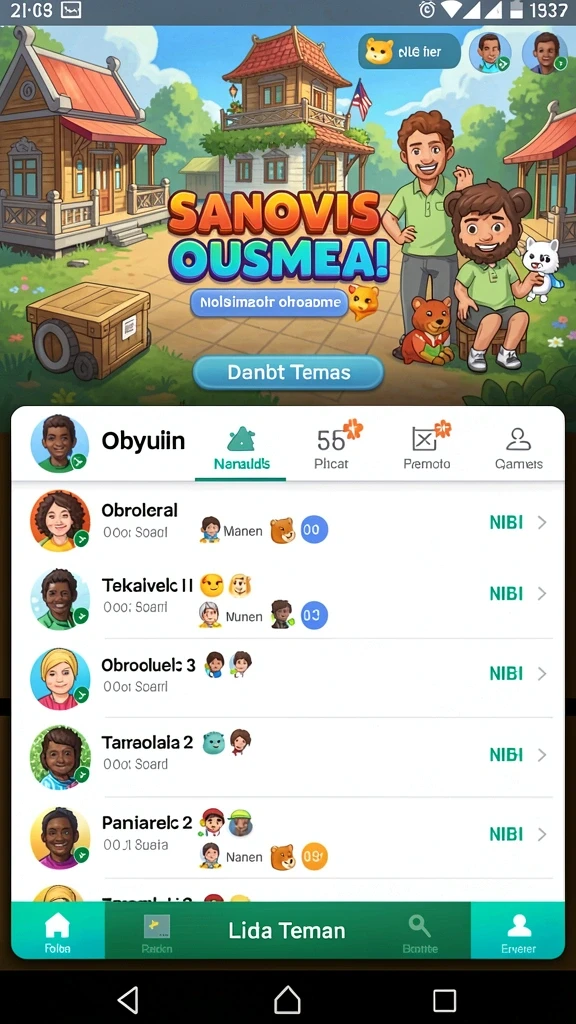Open the Rexion bottom bar item
576x1024 pixels.
(x=157, y=931)
